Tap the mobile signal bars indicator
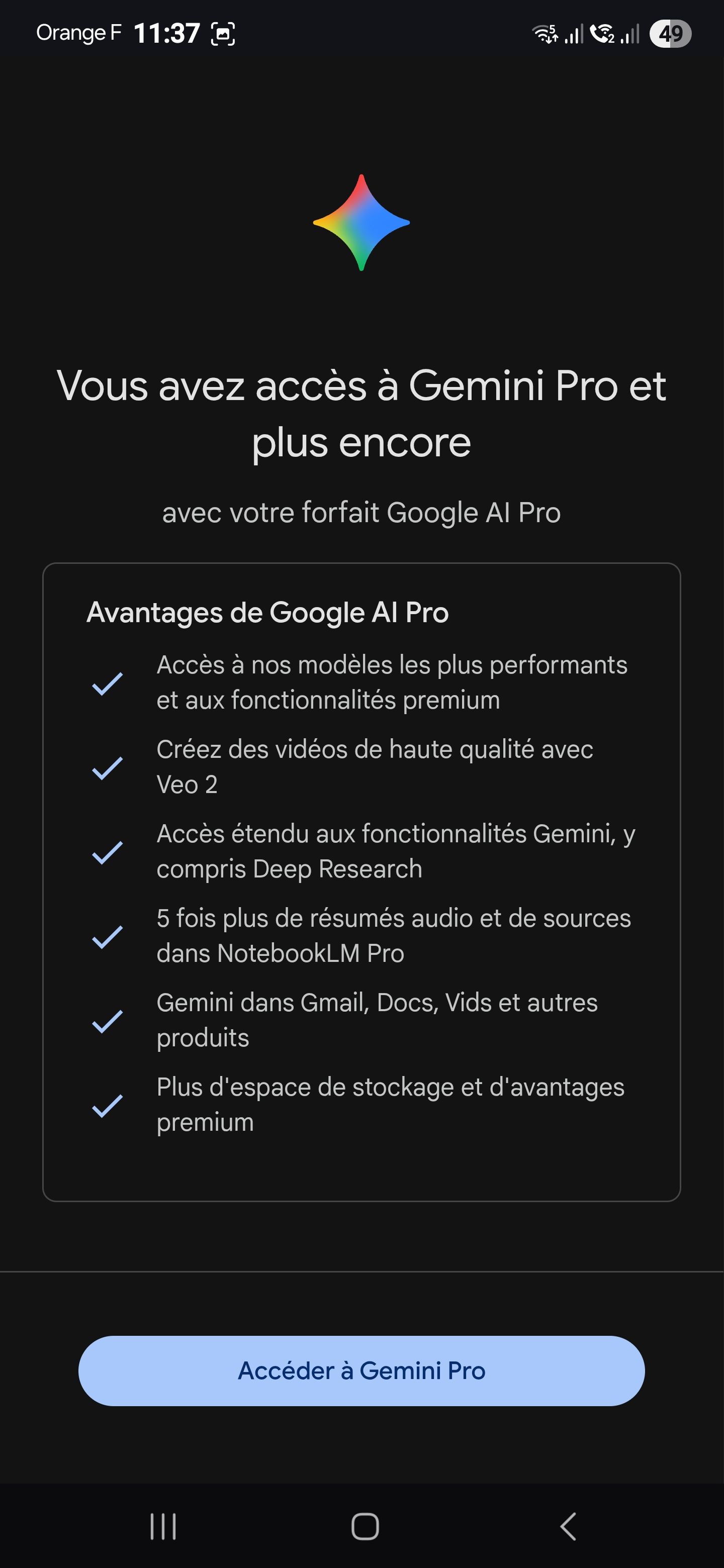The width and height of the screenshot is (724, 1568). [x=573, y=35]
